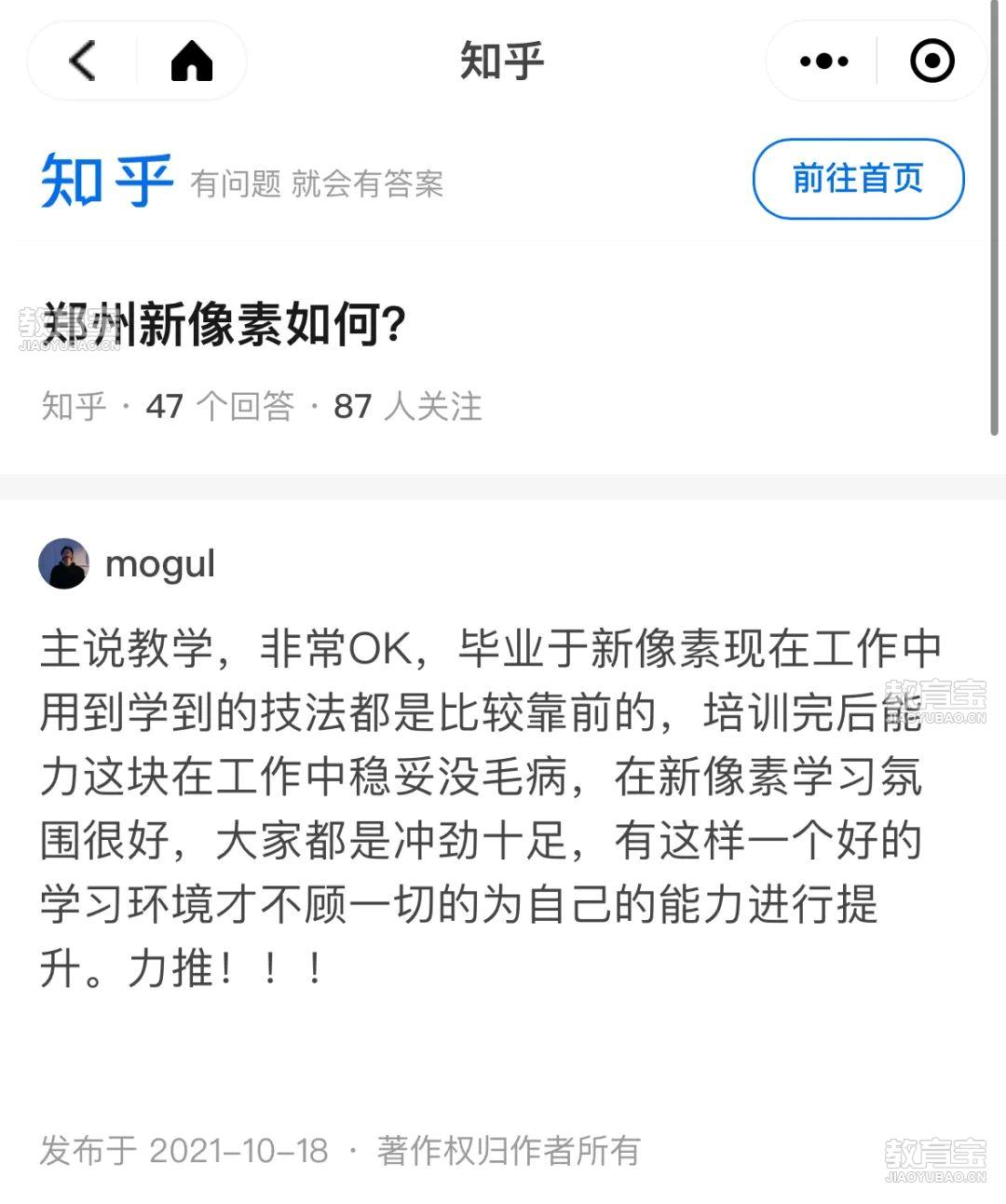
Task: Open the three-dot more menu
Action: (823, 61)
